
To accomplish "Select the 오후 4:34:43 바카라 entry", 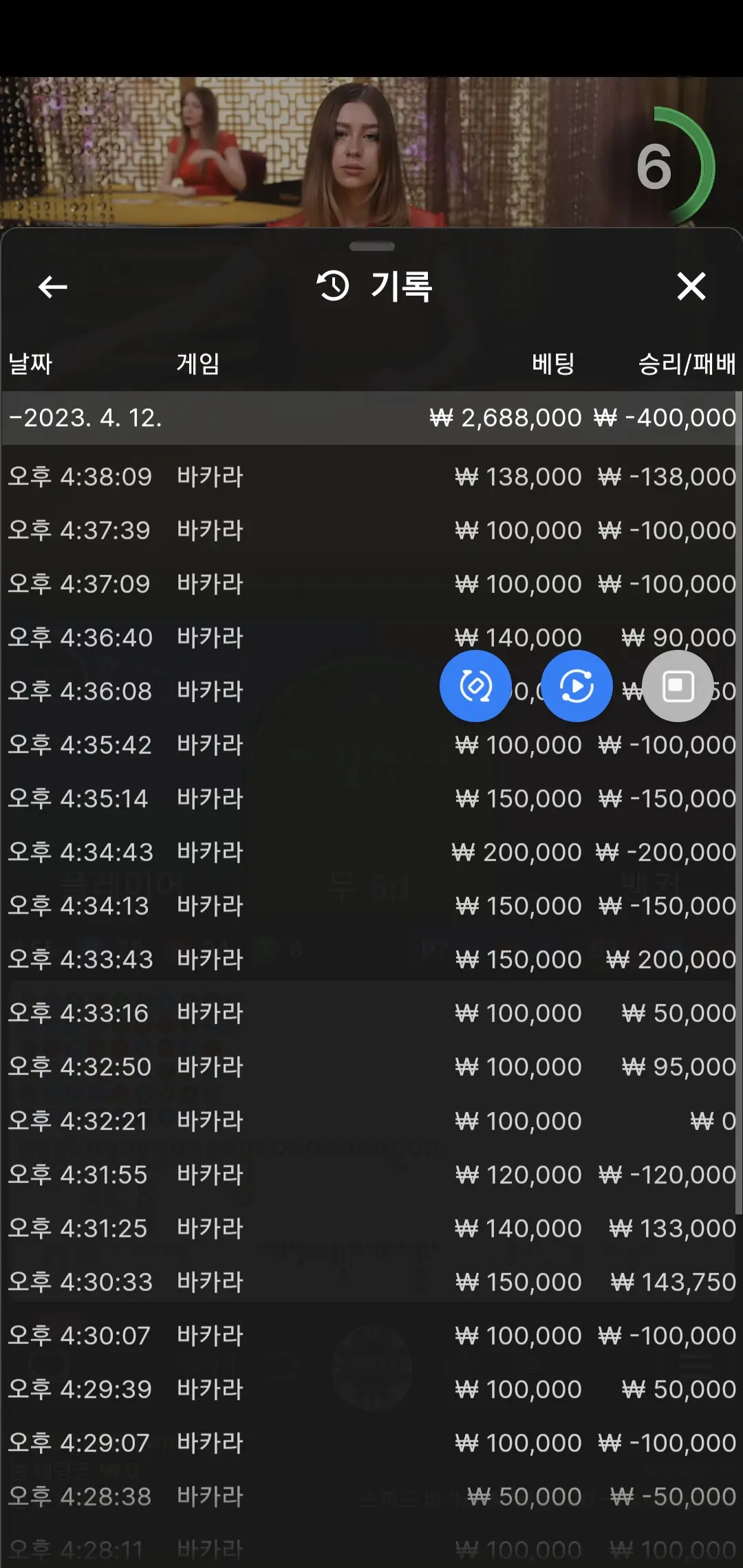I will pos(371,852).
